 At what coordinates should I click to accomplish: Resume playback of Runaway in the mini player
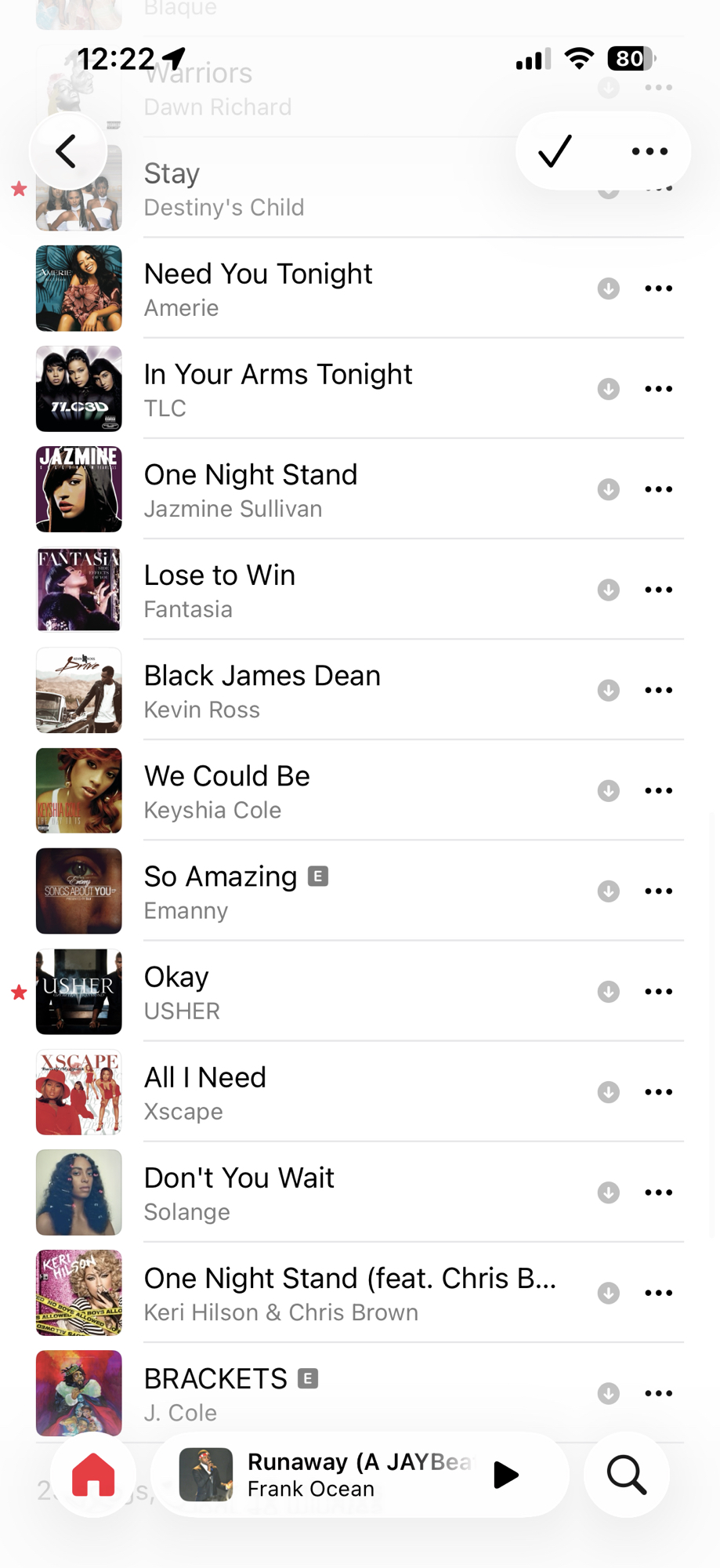click(506, 1475)
